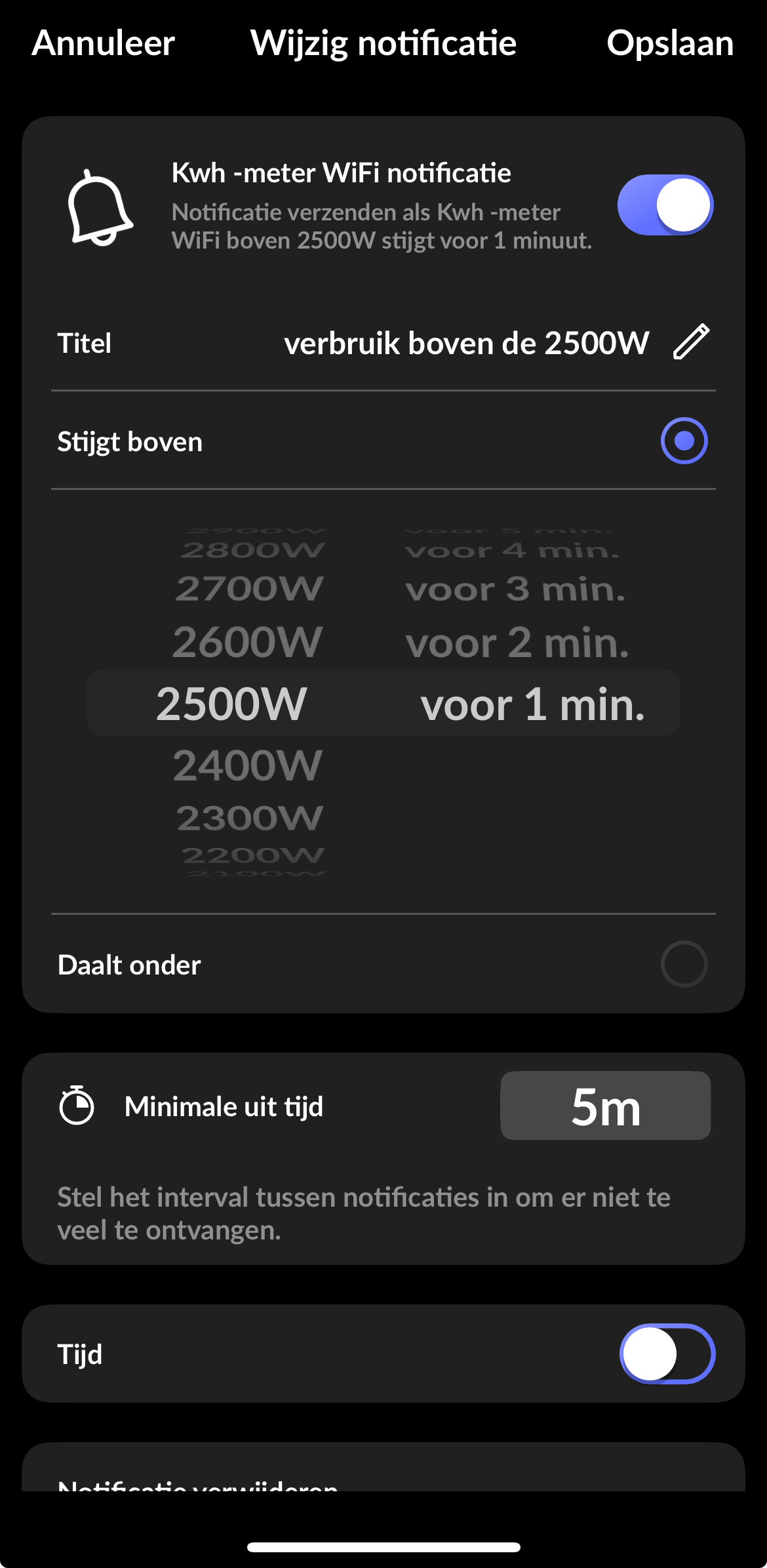767x1568 pixels.
Task: Choose voor 3 min. in duration picker
Action: pos(515,590)
